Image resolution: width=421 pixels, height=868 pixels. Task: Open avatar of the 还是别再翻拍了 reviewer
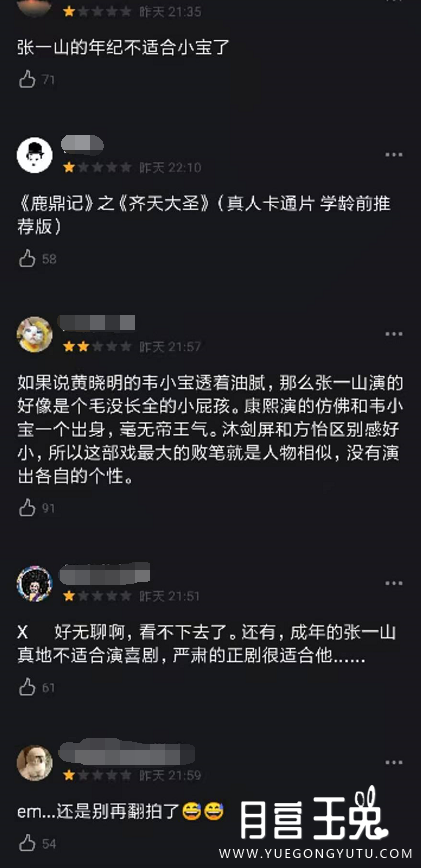click(x=35, y=763)
